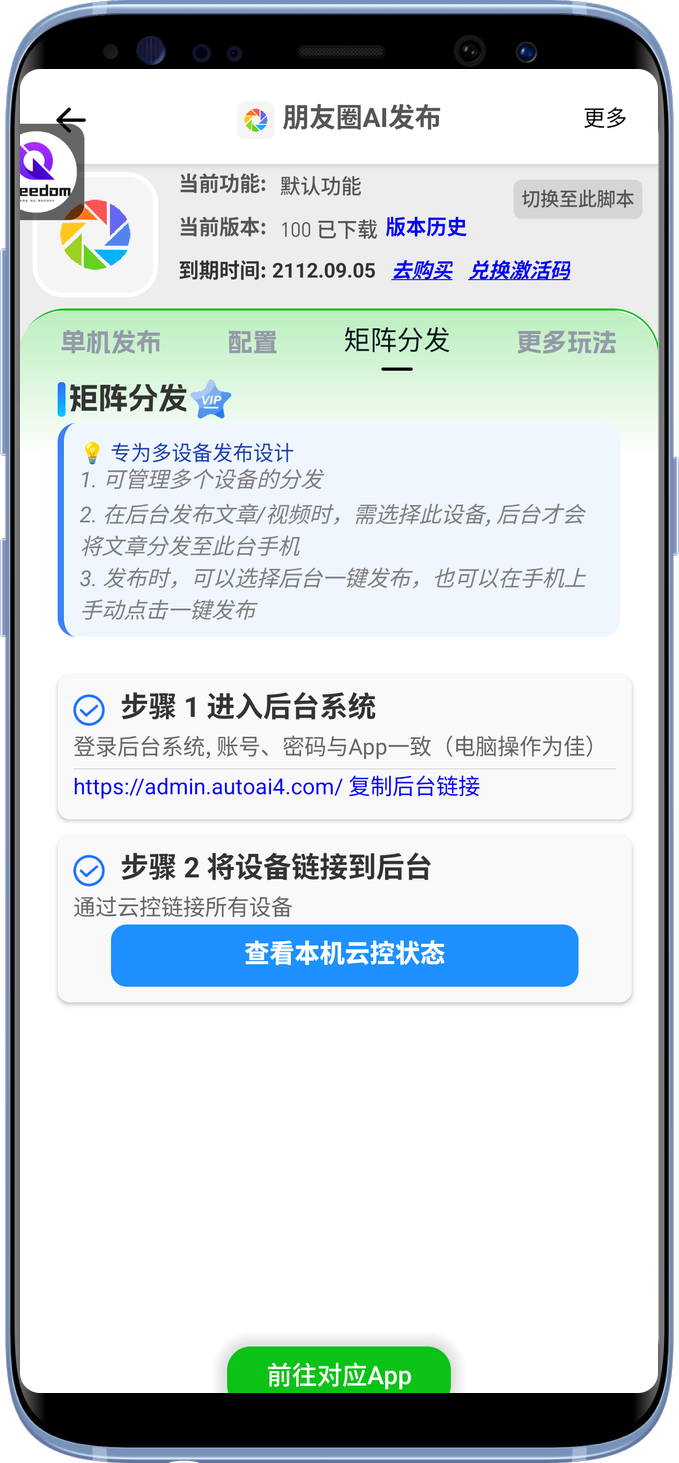
Task: Select the 矩阵分发 tab
Action: (x=397, y=341)
